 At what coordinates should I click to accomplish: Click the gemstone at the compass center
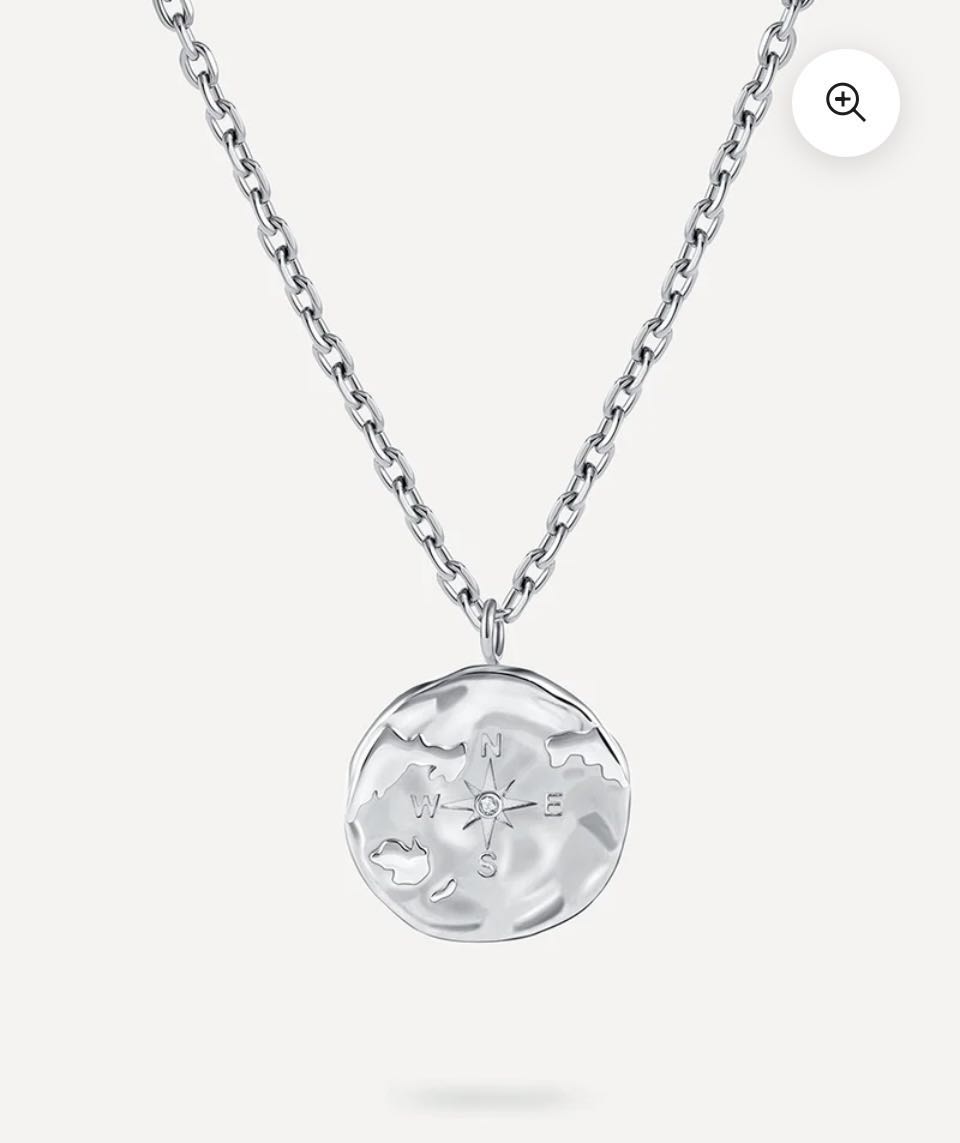tap(487, 802)
